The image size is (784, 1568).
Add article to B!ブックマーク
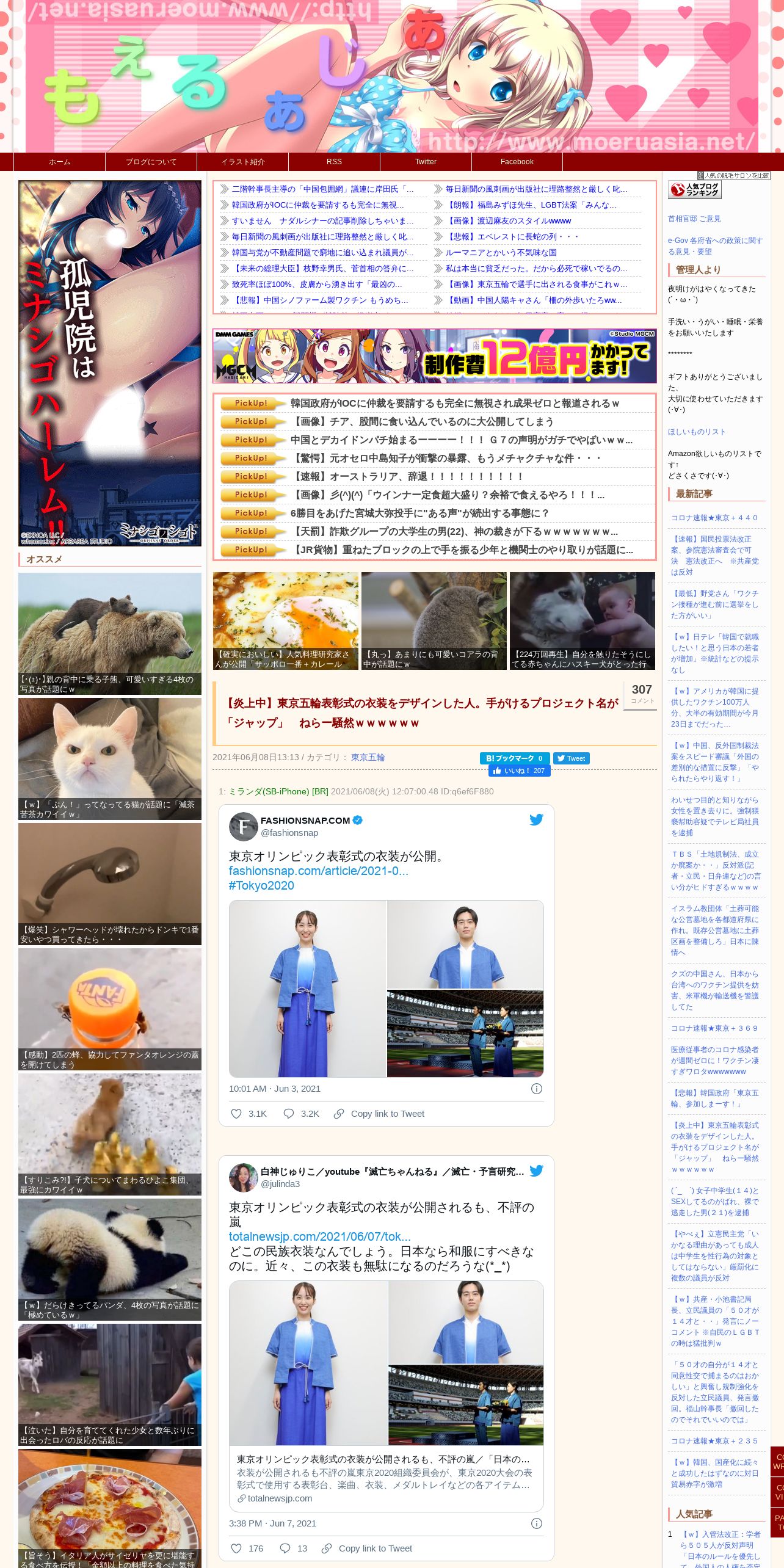click(x=515, y=758)
